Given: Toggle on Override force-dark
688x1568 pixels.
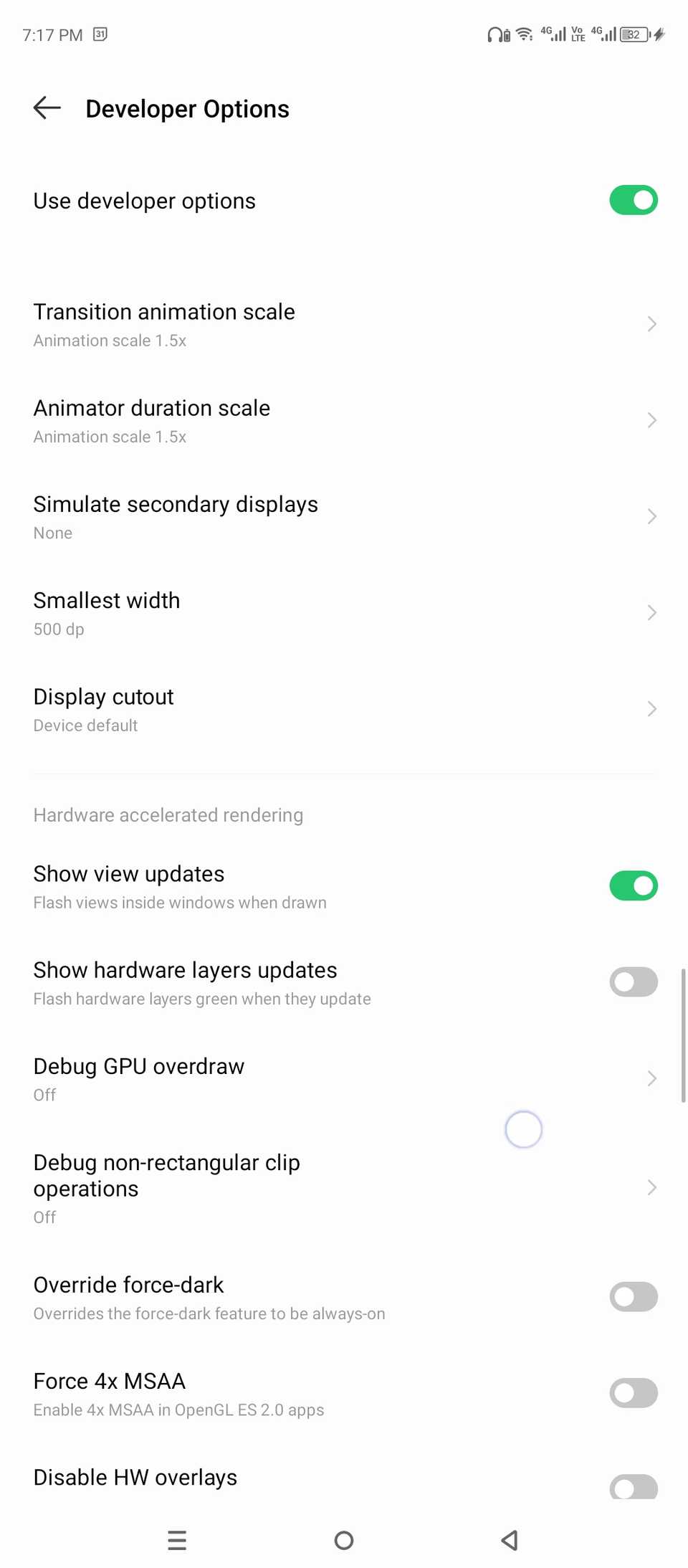Looking at the screenshot, I should coord(633,1296).
